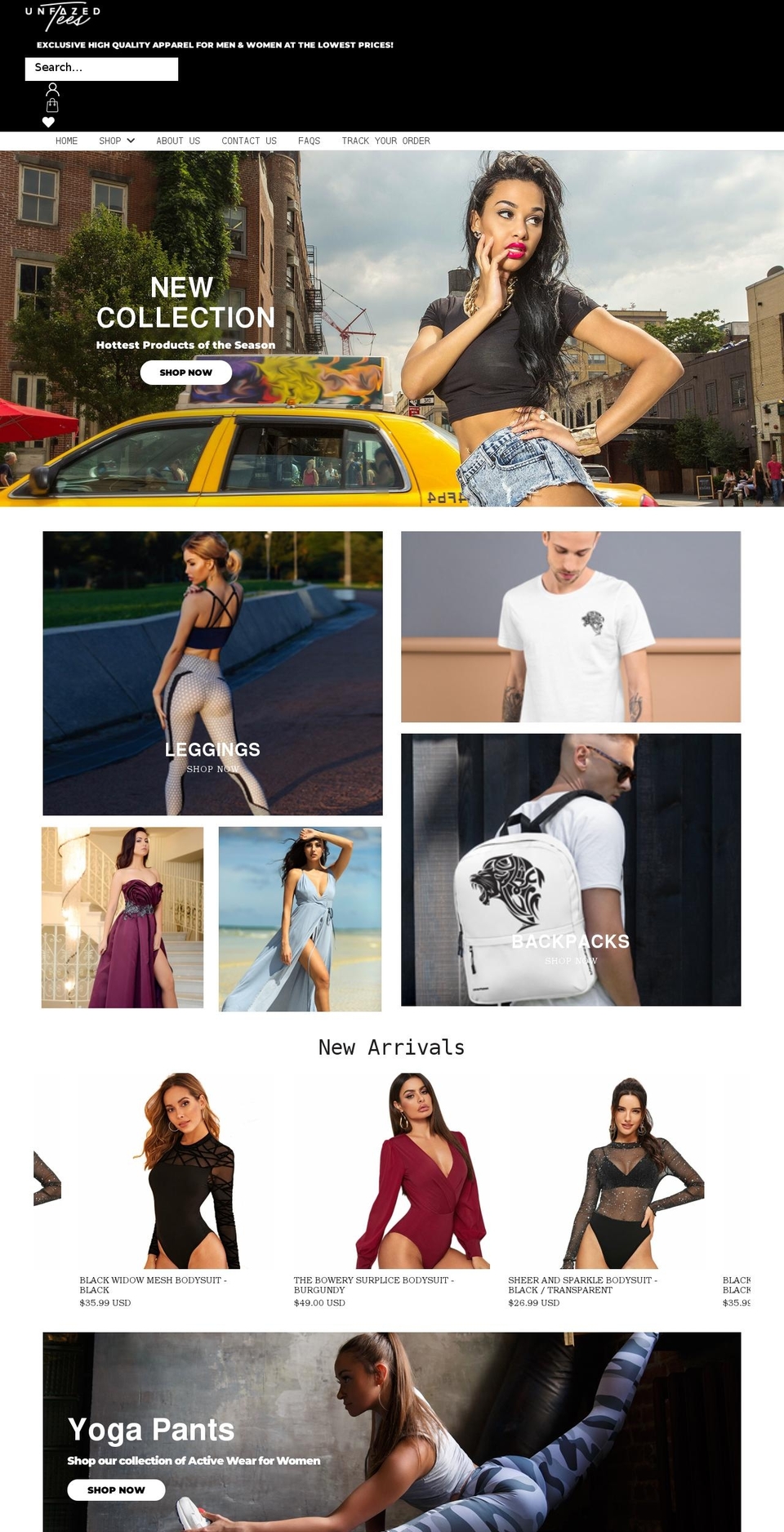Click SHOP NOW in the Yoga Pants banner
Screen dimensions: 784x1532
(117, 1490)
